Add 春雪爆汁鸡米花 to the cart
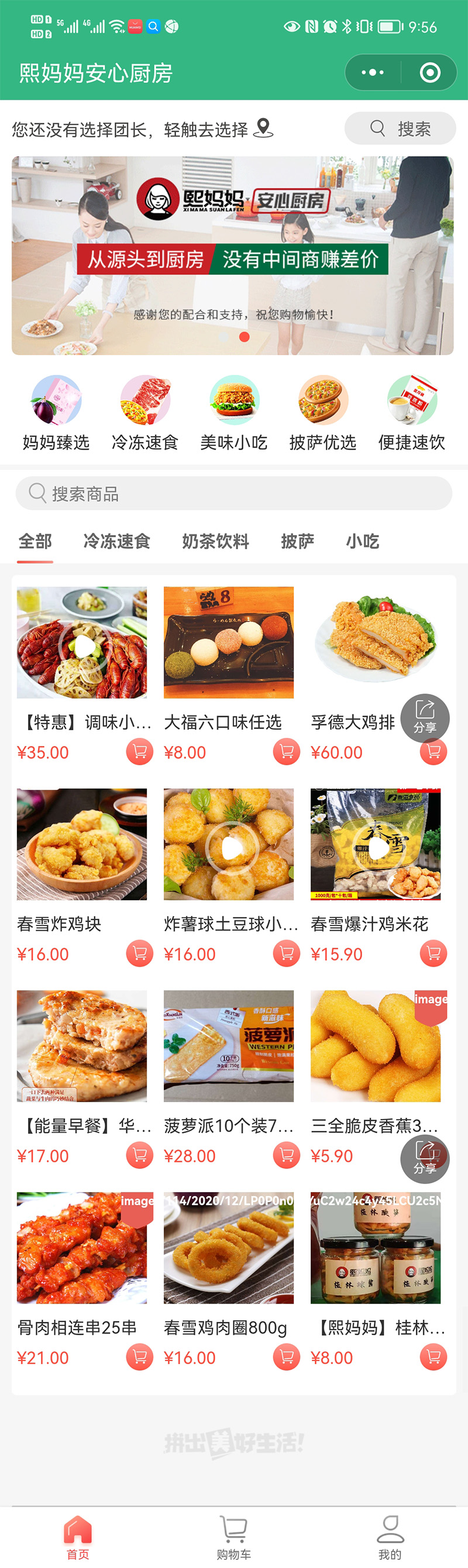468x1568 pixels. click(x=433, y=953)
